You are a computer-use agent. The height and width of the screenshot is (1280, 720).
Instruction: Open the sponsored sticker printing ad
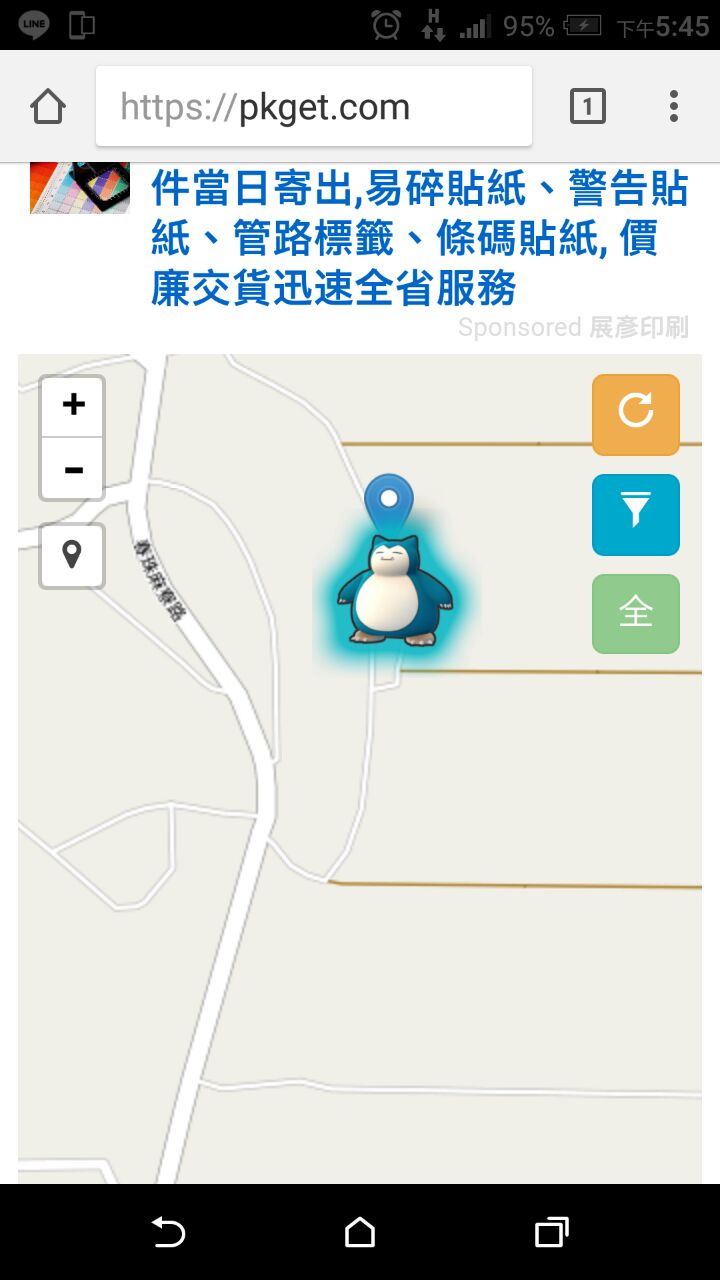[x=419, y=238]
